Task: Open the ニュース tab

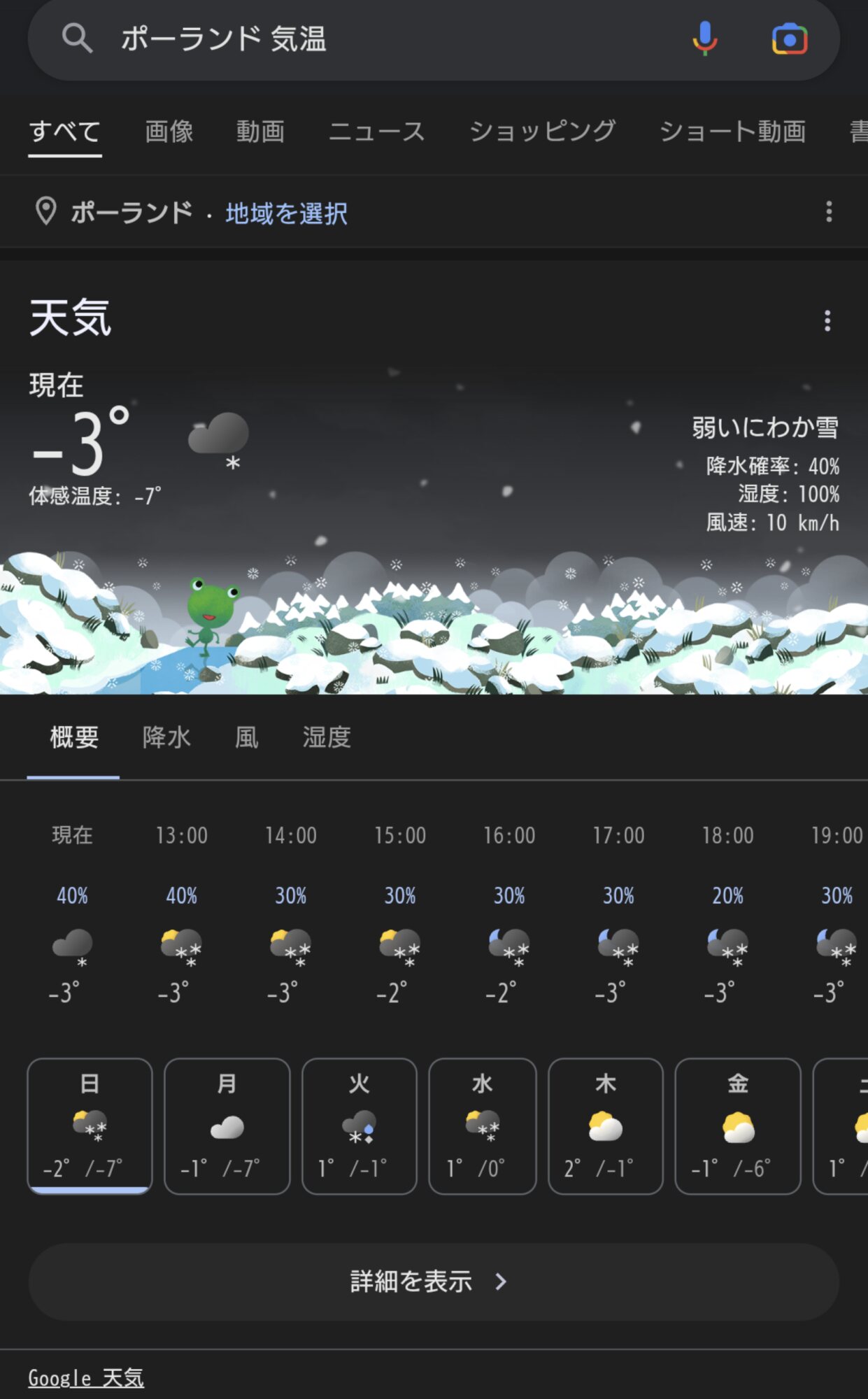Action: coord(377,132)
